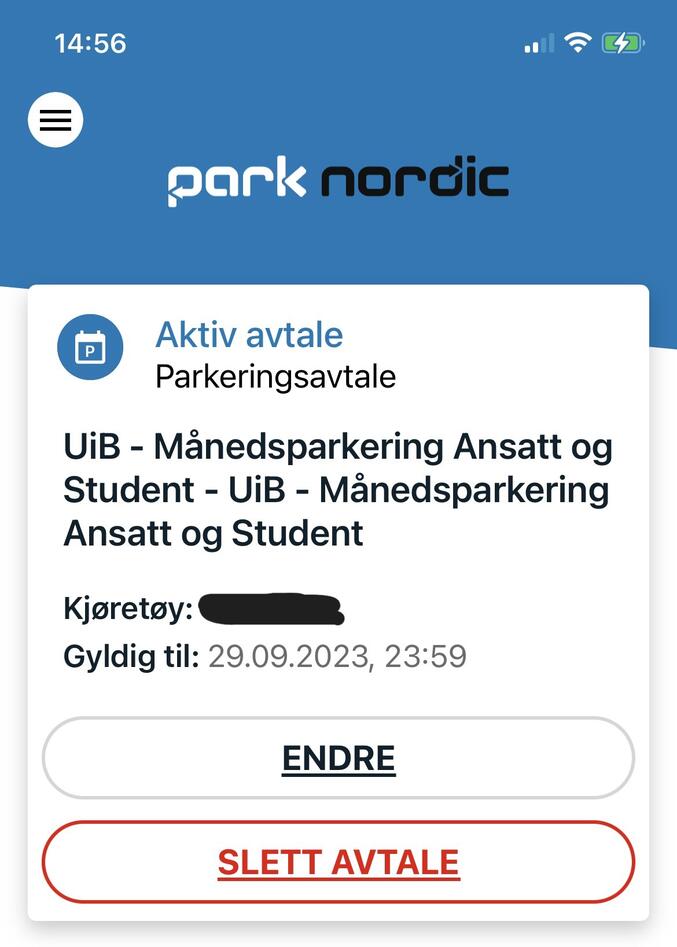Delete the agreement with SLETT AVTALE

[338, 862]
